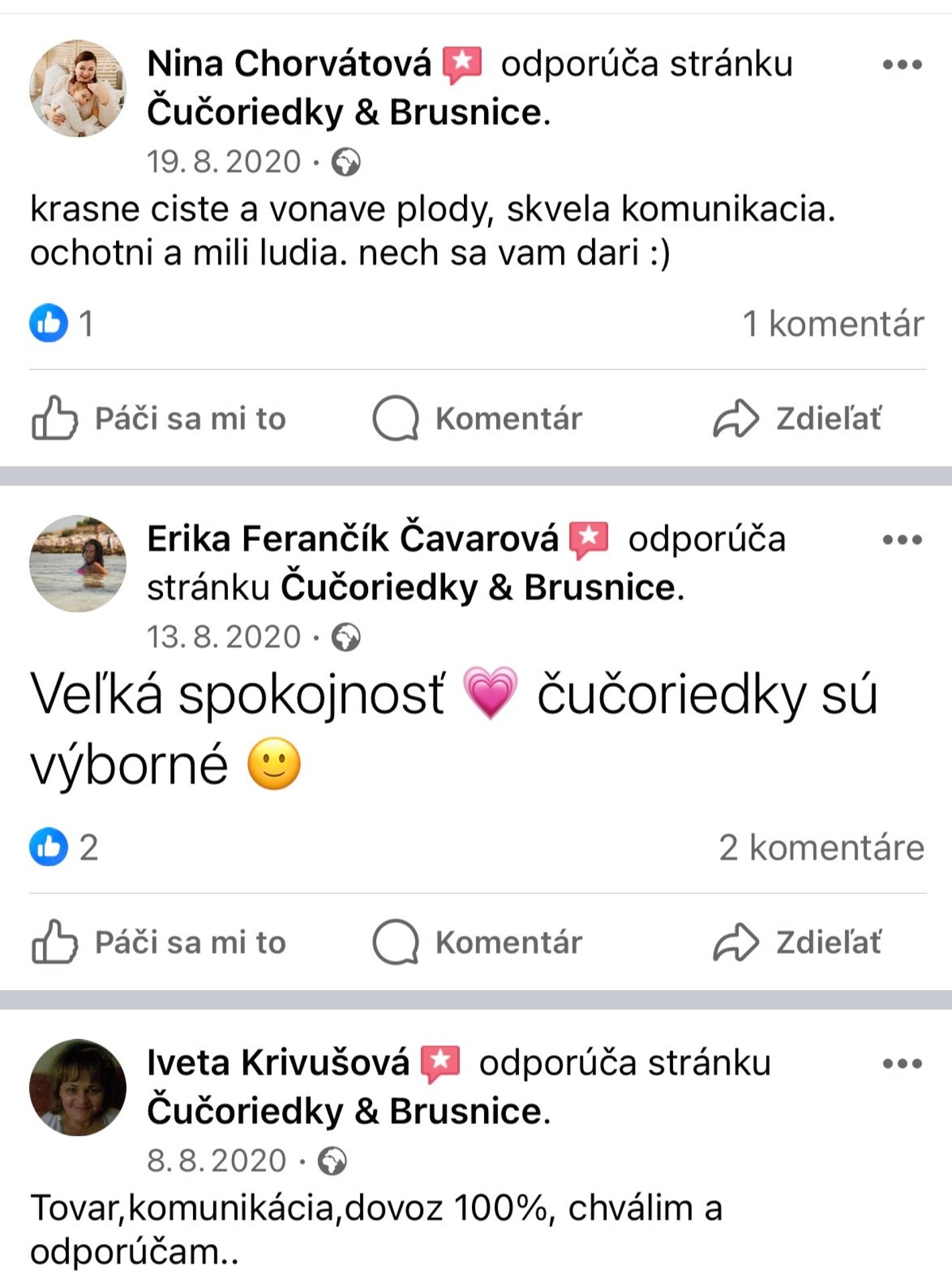
Task: Open the options menu on Nina Chorvátová's review
Action: coord(902,65)
